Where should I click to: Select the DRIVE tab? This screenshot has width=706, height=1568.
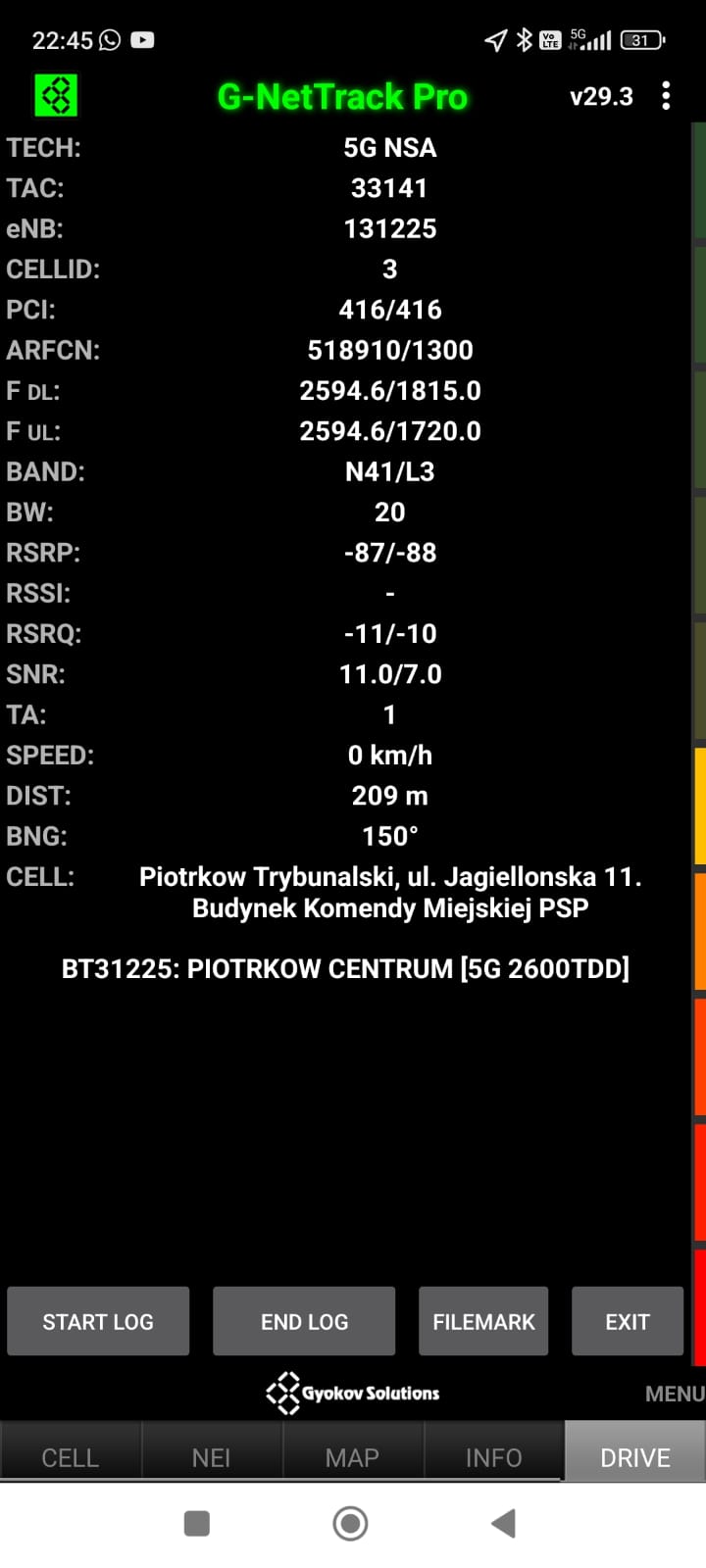[x=635, y=1457]
